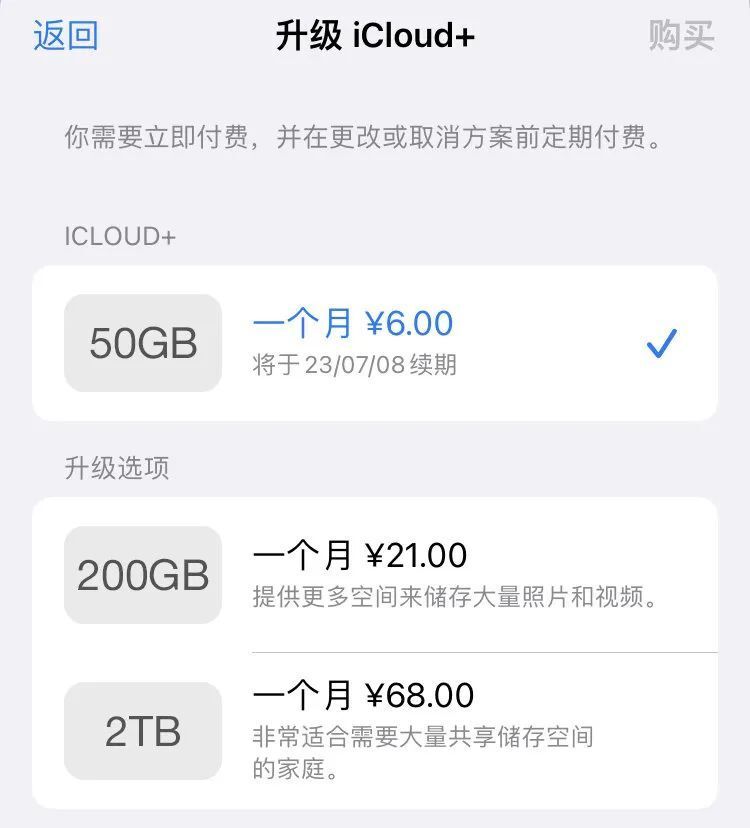The height and width of the screenshot is (828, 750).
Task: Select the 50GB storage badge
Action: (142, 343)
